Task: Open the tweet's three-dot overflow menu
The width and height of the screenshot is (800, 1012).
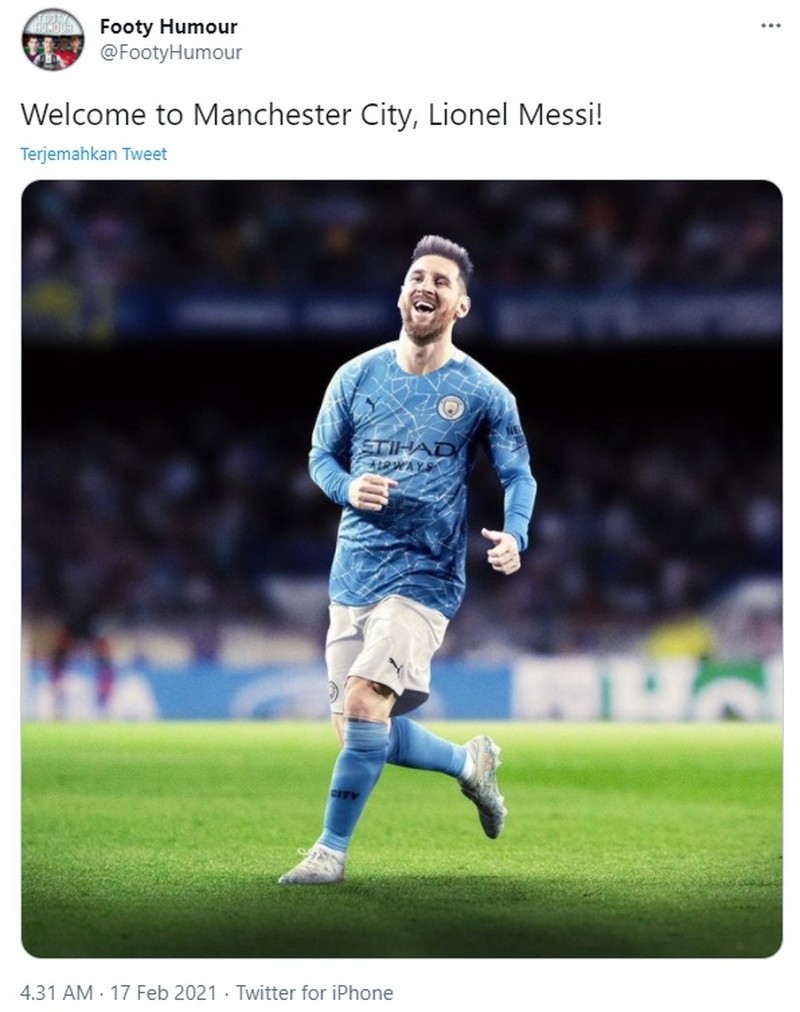Action: point(770,25)
